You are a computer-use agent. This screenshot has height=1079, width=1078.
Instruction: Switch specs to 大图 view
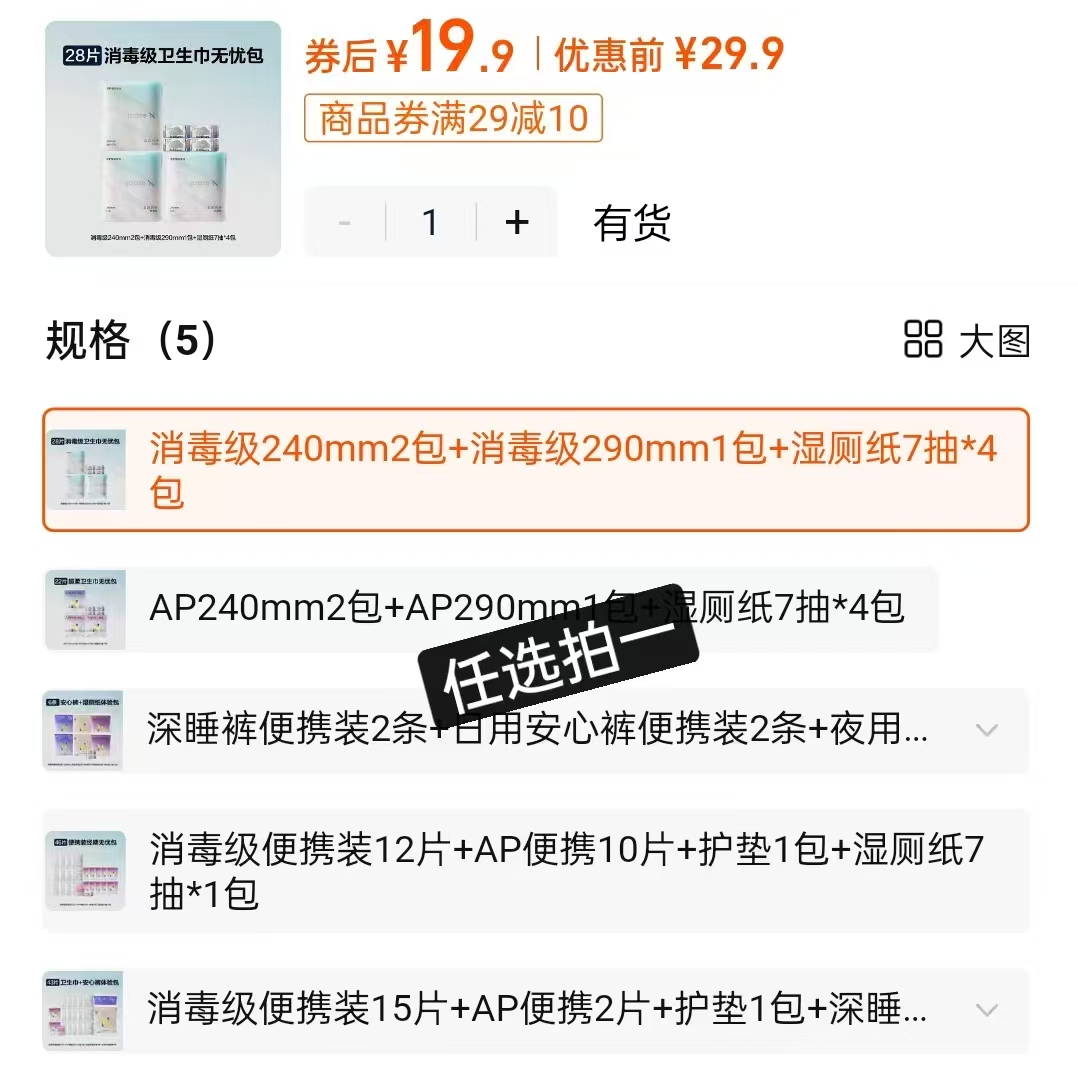click(x=966, y=340)
